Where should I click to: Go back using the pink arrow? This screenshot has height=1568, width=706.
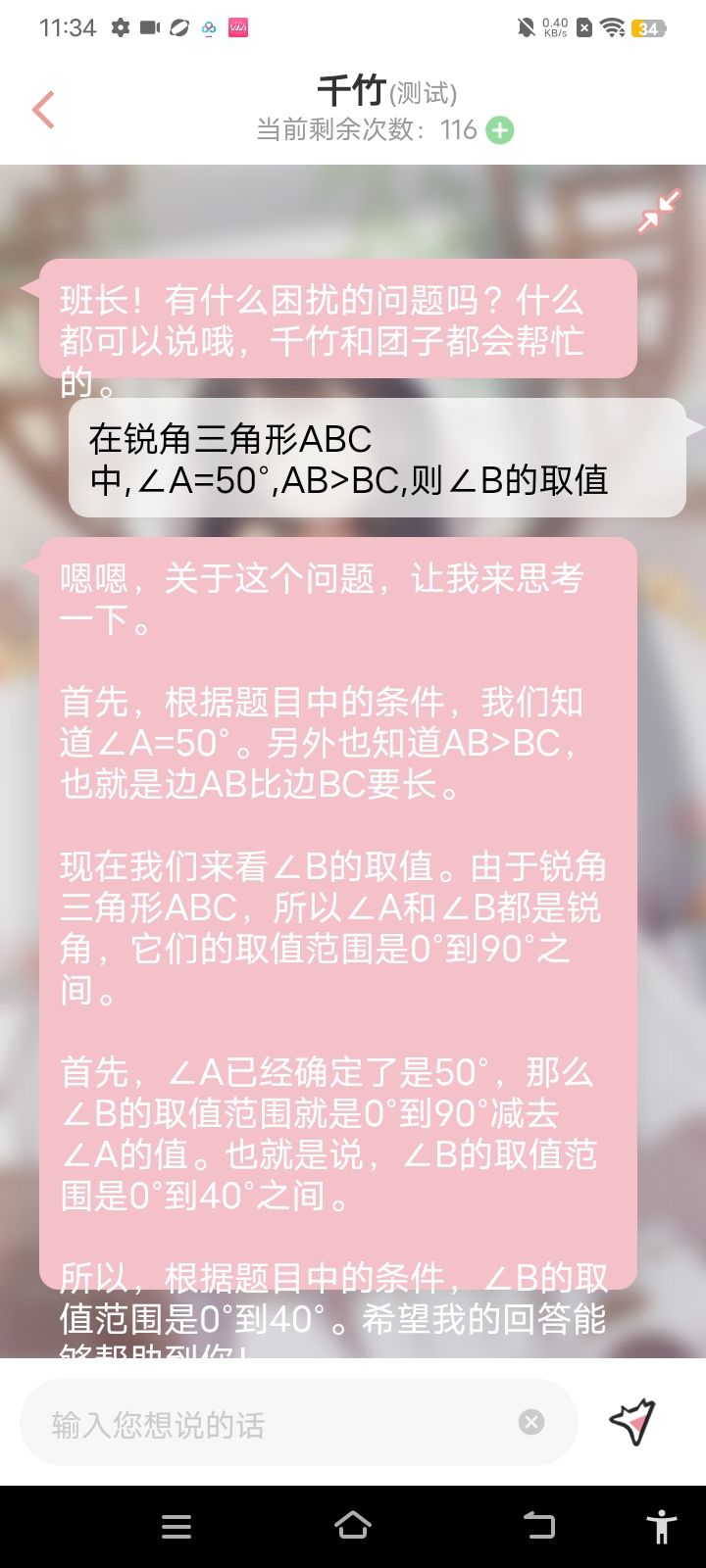43,110
